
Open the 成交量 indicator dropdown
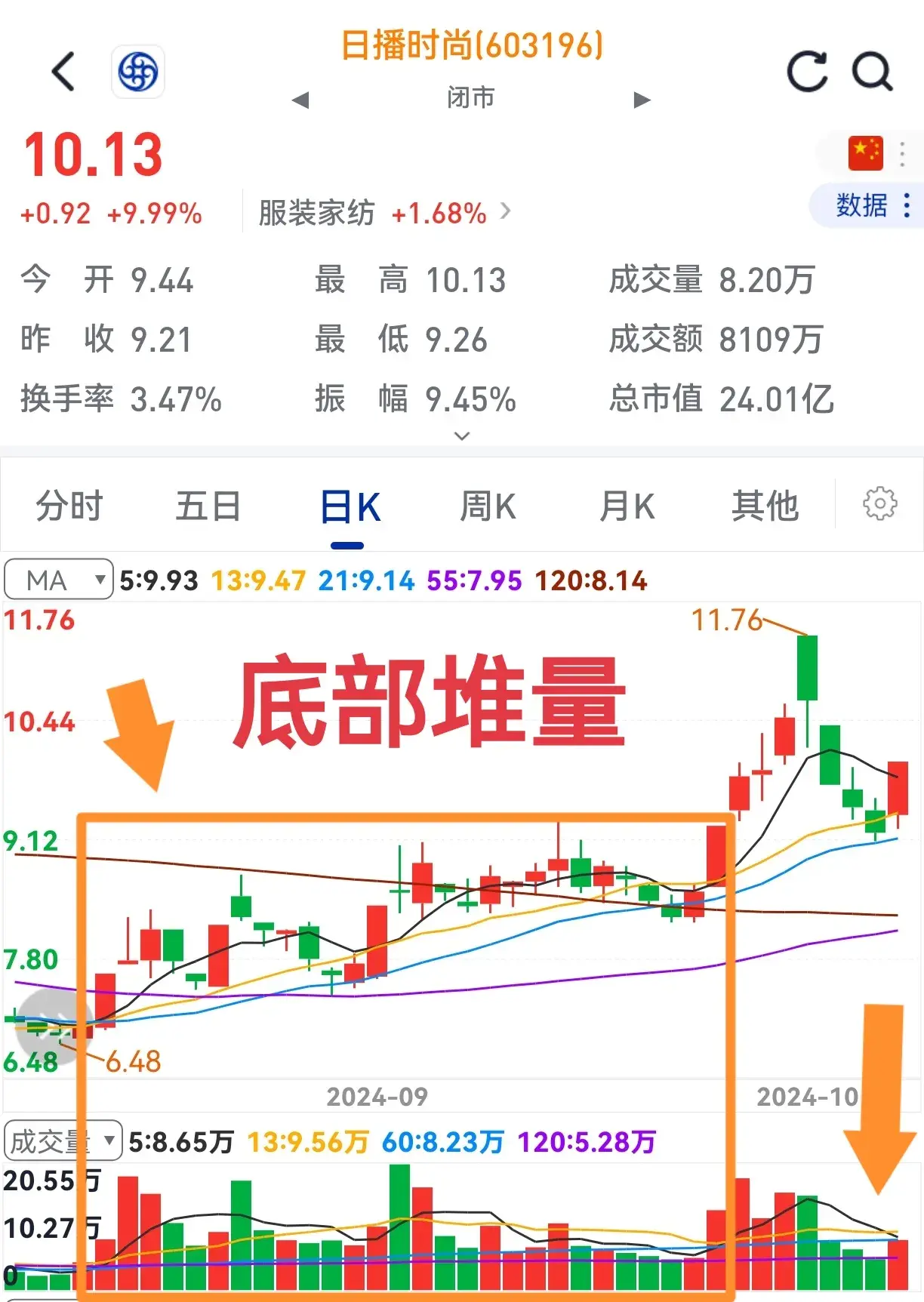(x=63, y=1141)
